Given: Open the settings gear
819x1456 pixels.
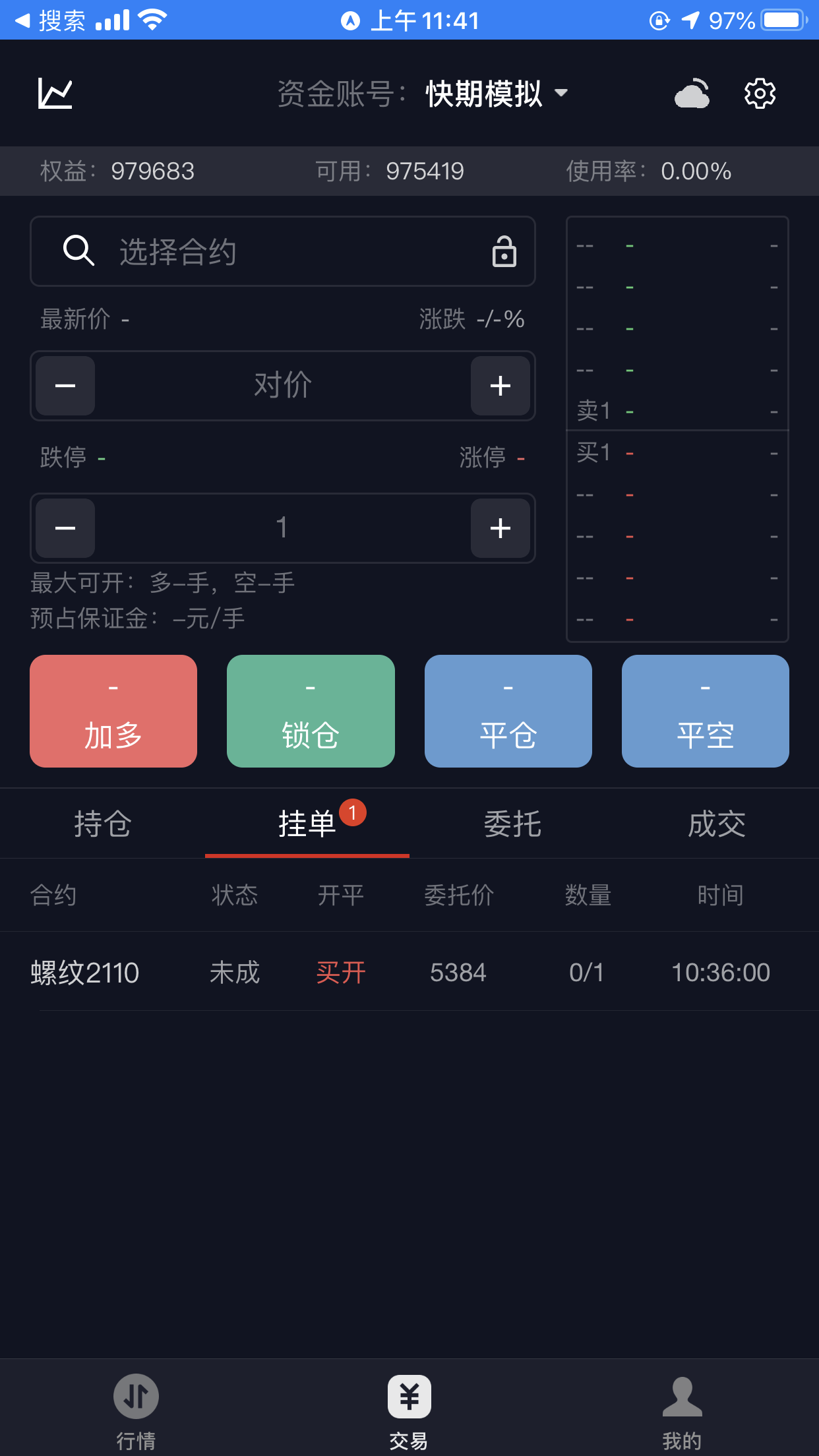Looking at the screenshot, I should tap(760, 94).
